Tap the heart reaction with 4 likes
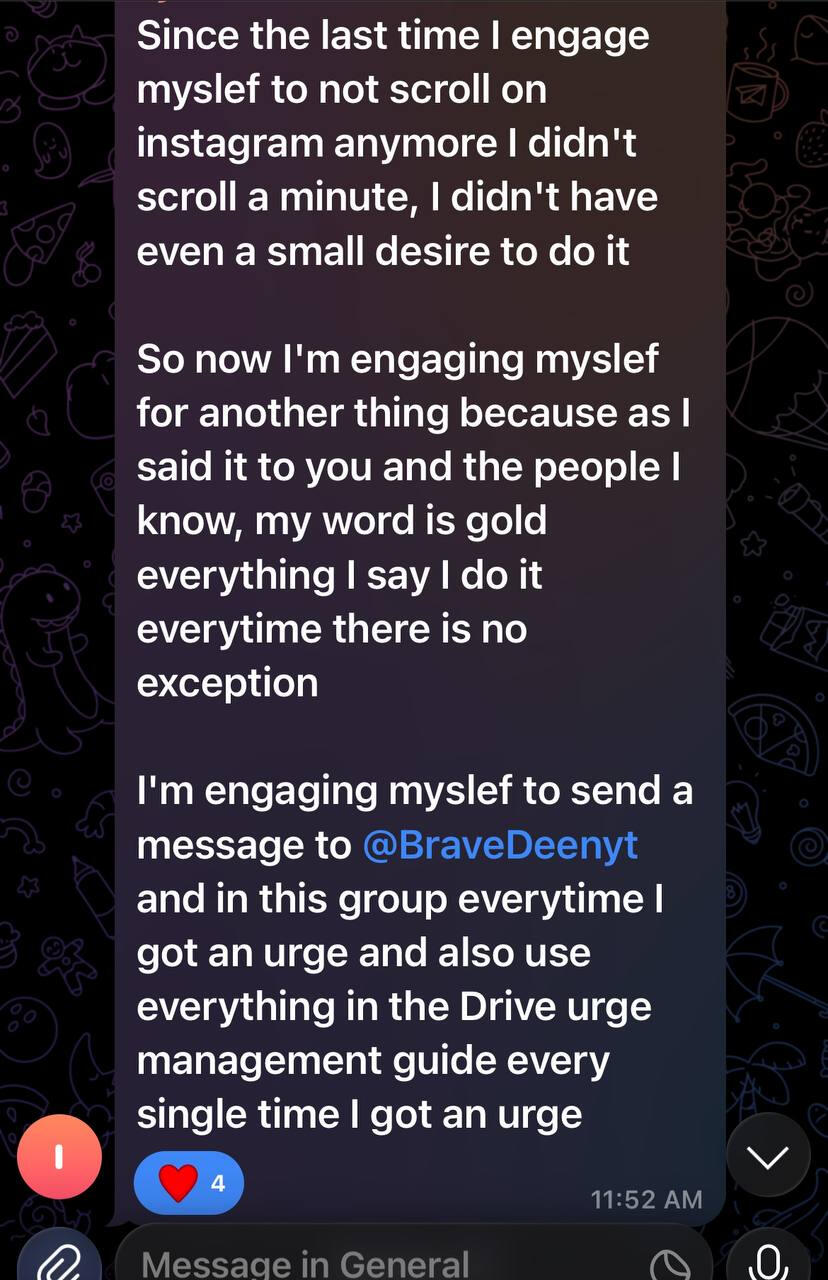 [x=189, y=1185]
